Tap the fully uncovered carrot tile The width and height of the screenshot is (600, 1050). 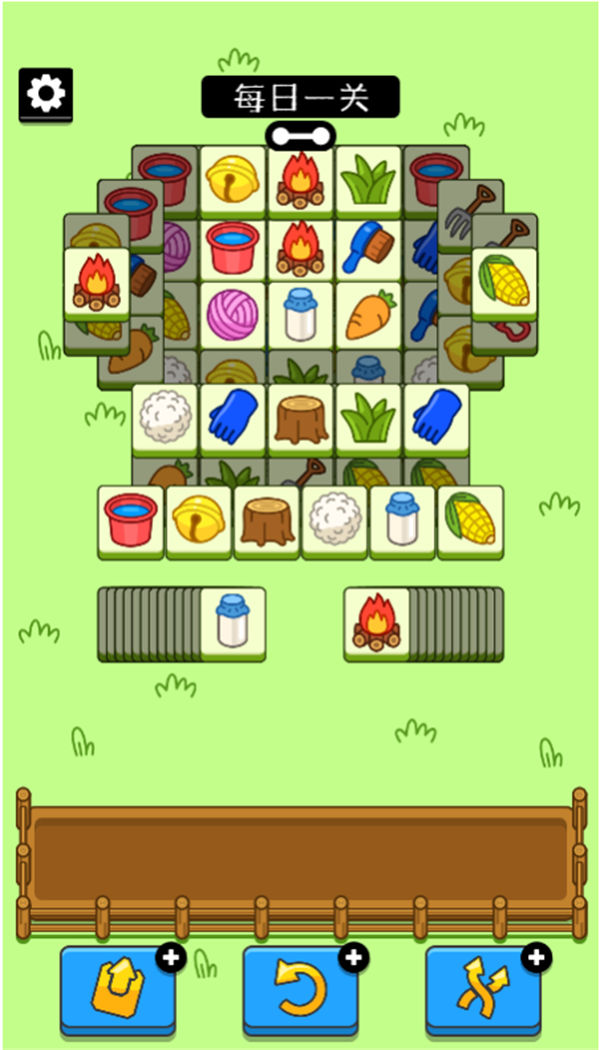(368, 315)
